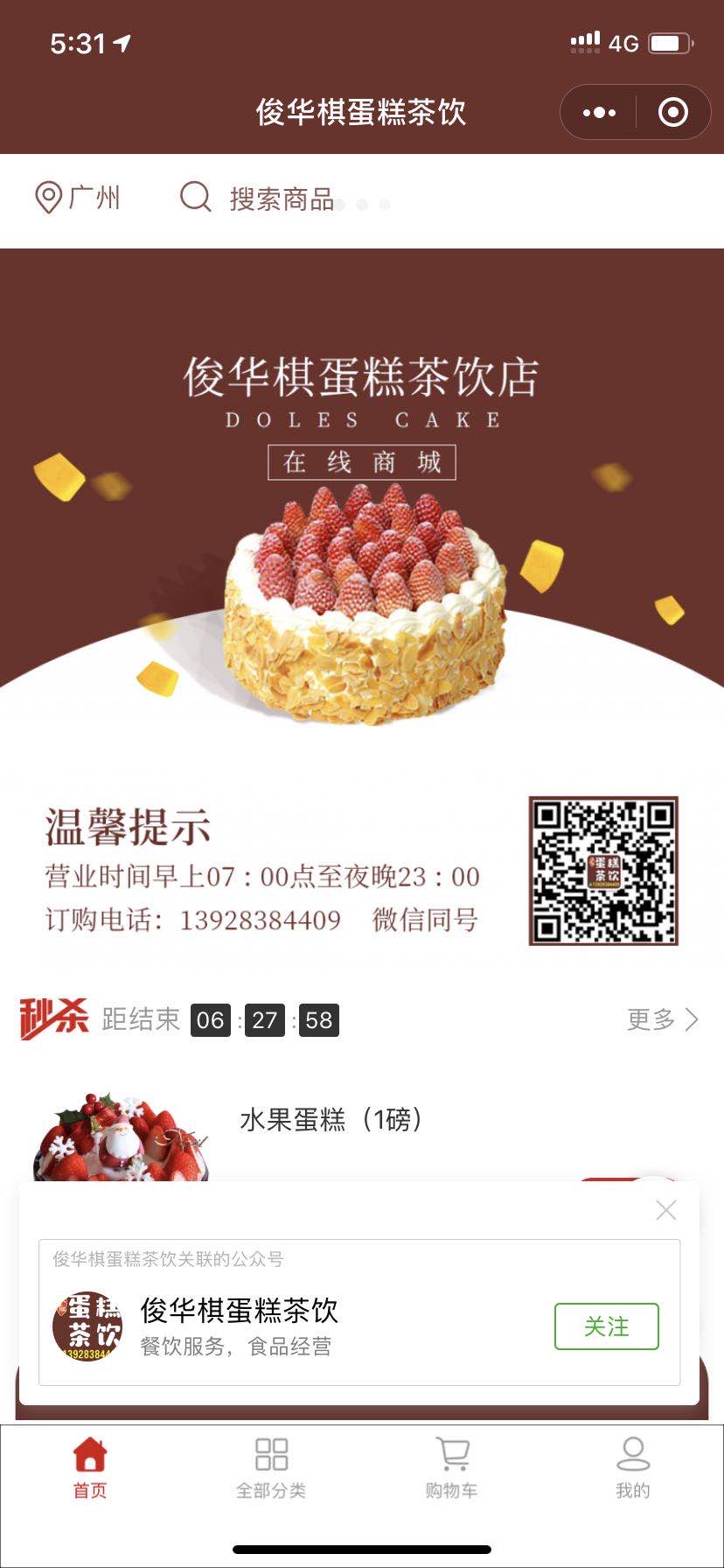Click the search magnifier icon
The height and width of the screenshot is (1568, 724).
(194, 198)
